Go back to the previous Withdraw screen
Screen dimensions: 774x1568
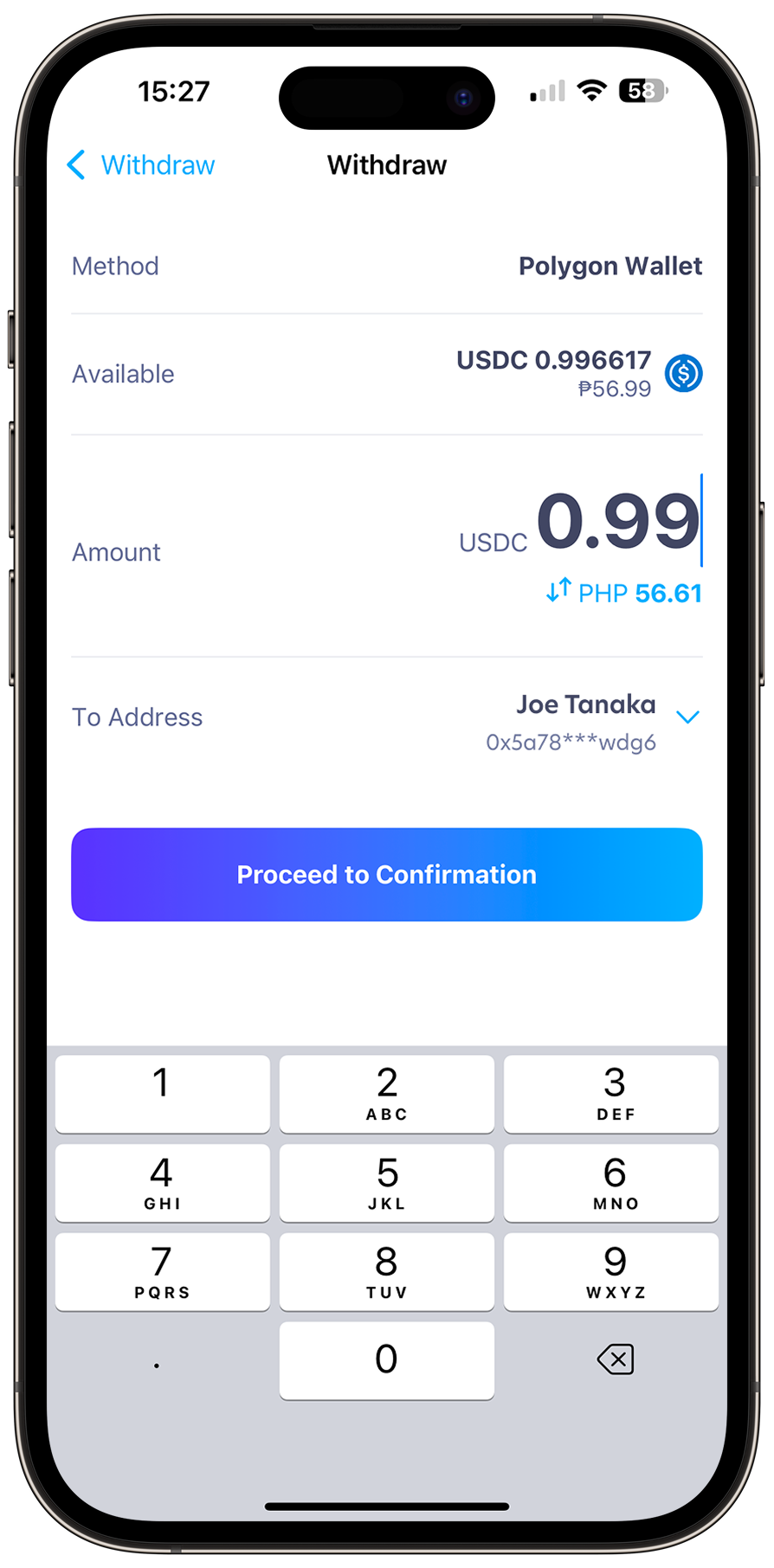click(140, 164)
